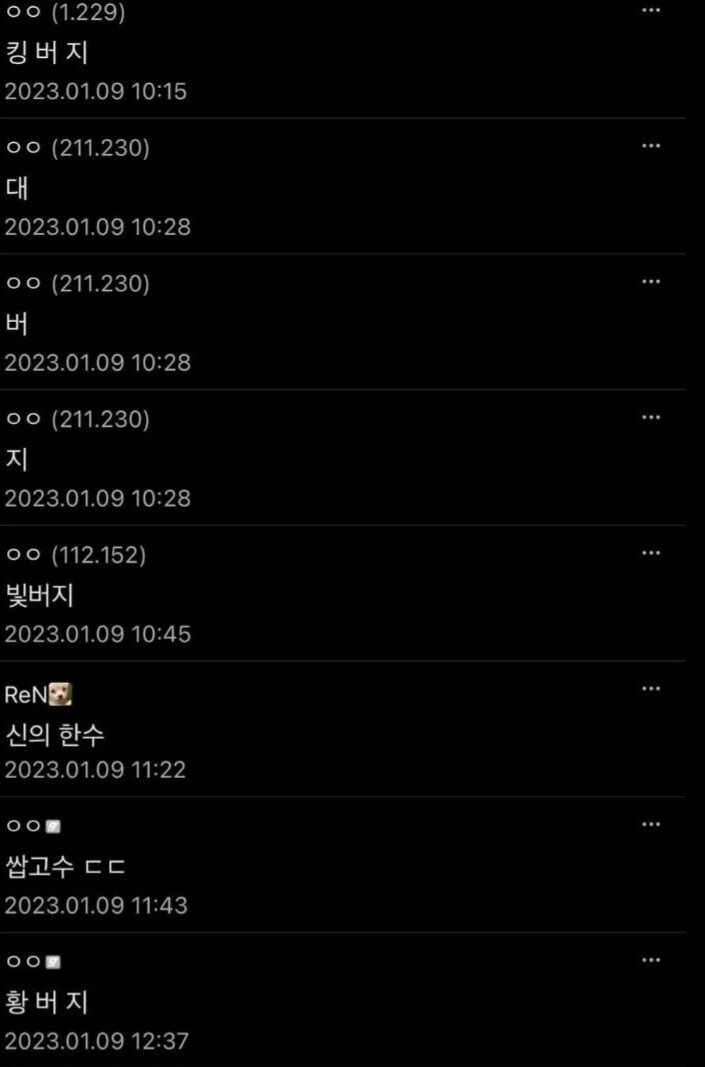Tap the three dots next to the '버' comment

[x=651, y=282]
